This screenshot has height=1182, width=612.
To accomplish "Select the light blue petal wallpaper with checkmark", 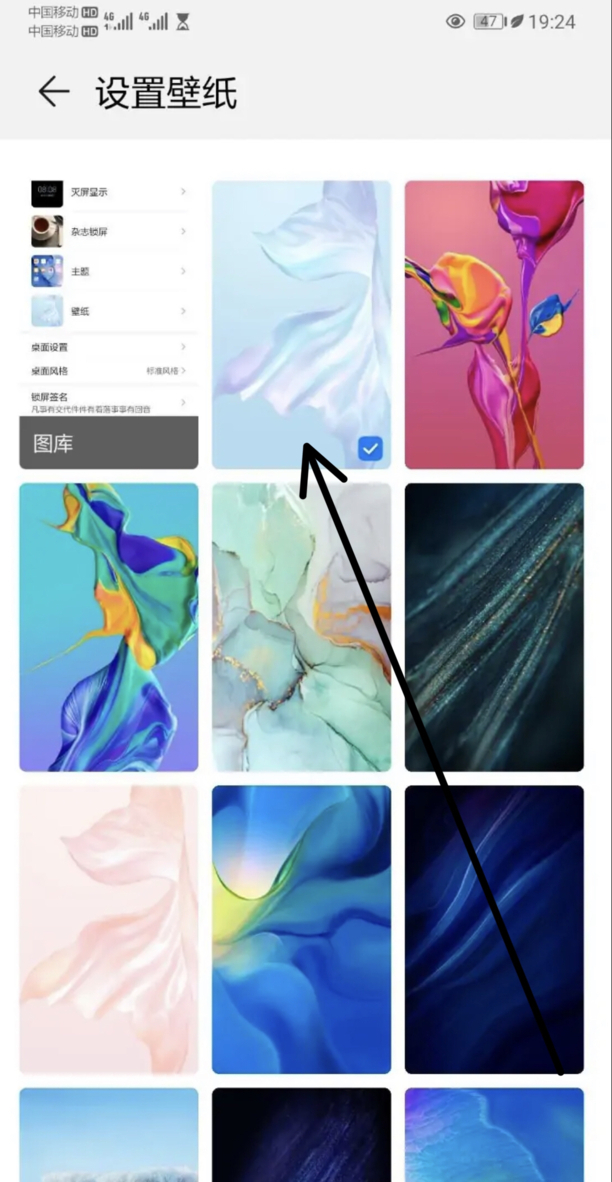I will [x=301, y=324].
